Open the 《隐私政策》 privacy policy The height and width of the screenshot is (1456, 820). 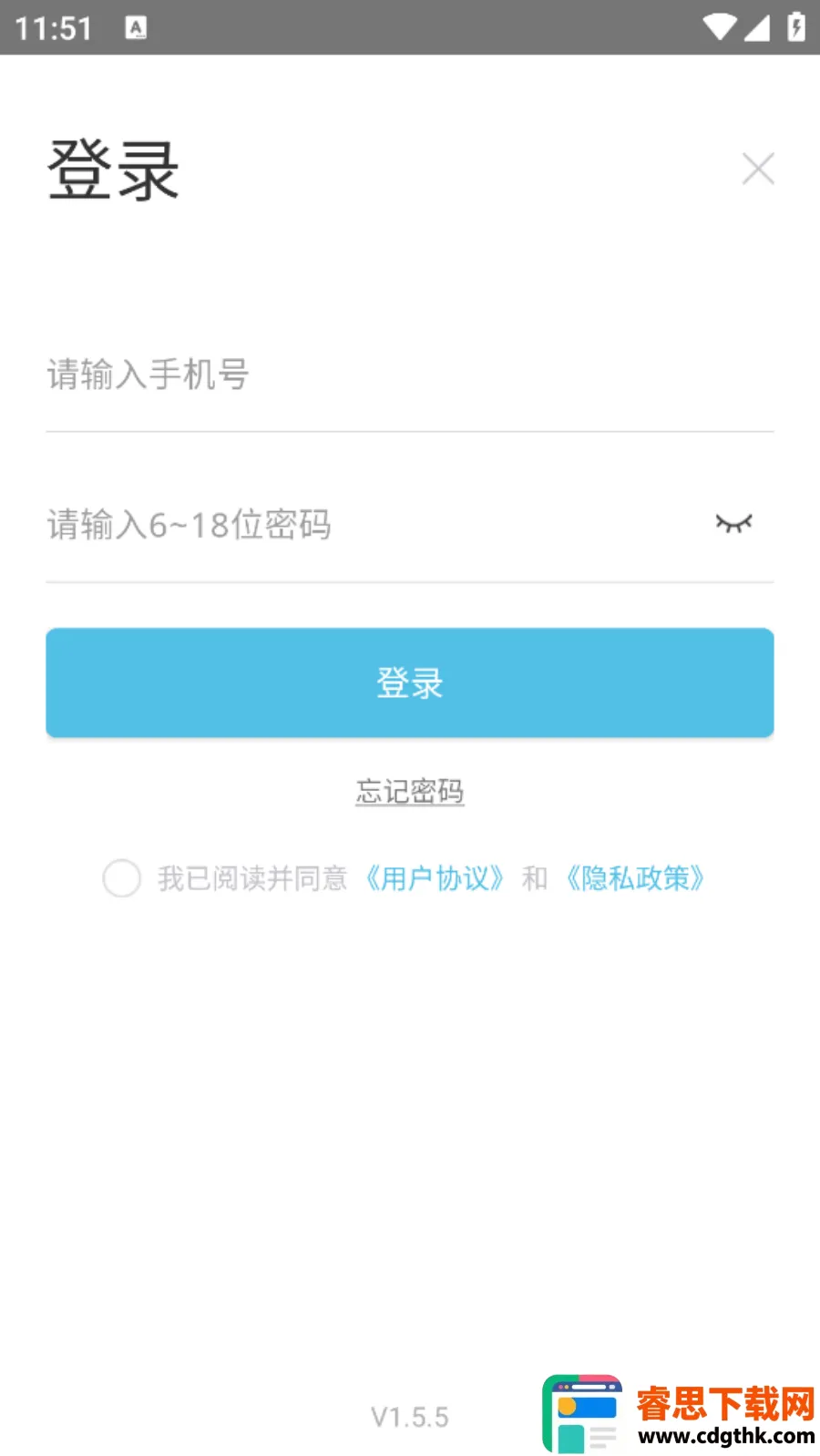click(x=635, y=878)
